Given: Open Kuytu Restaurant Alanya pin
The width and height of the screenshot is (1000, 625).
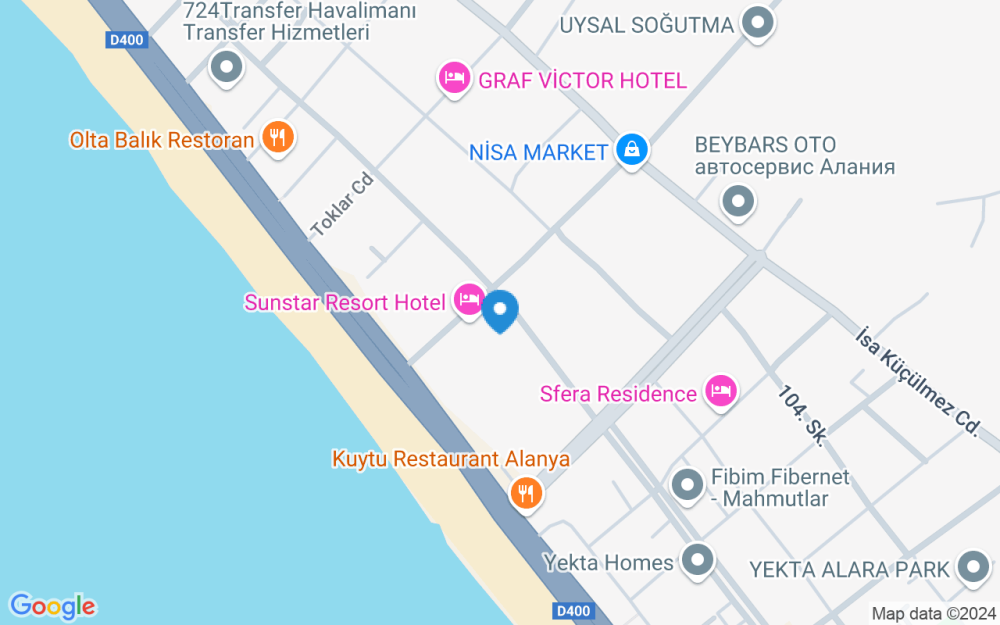Looking at the screenshot, I should 525,492.
